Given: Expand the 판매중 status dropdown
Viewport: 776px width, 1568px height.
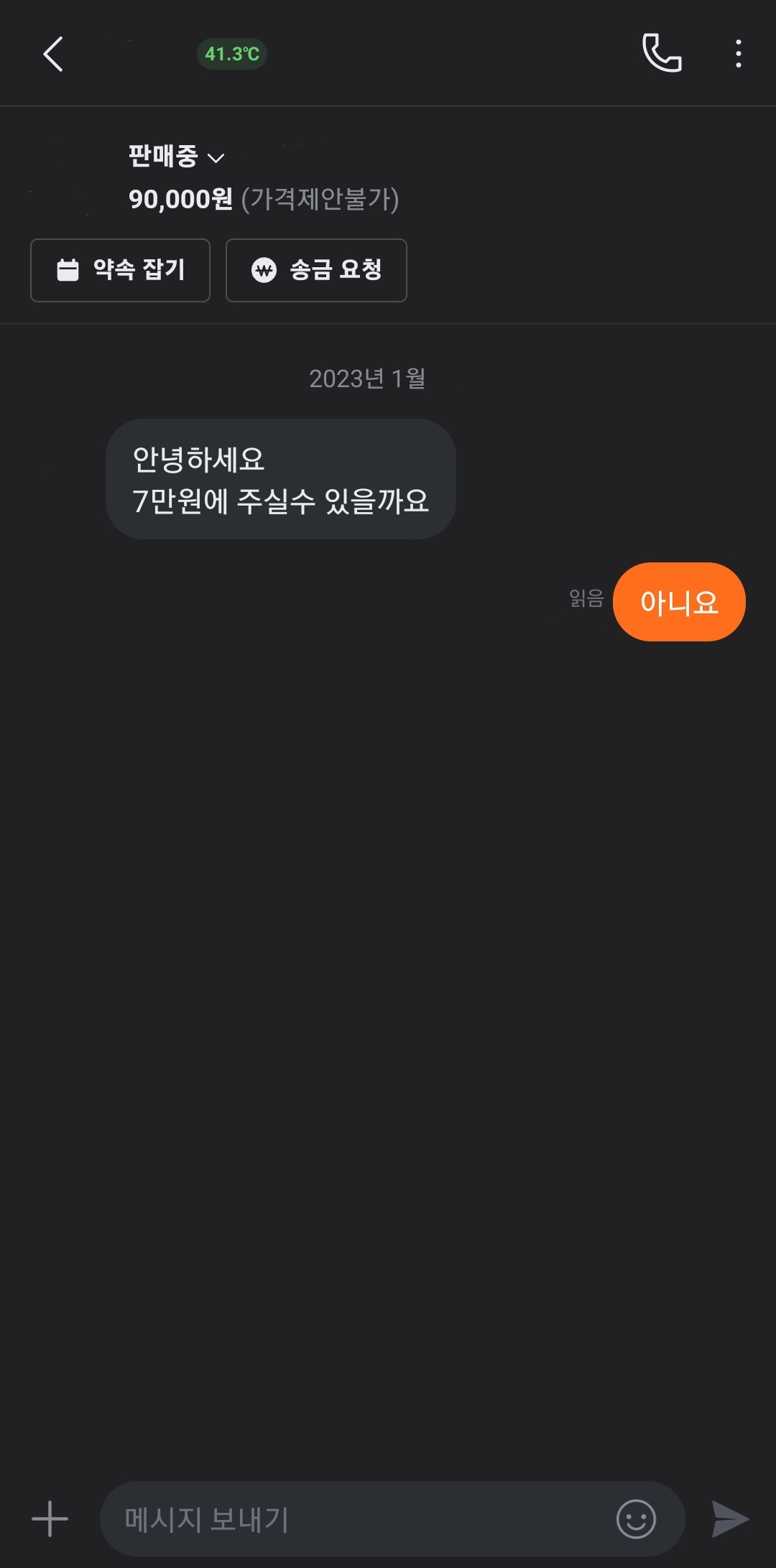Looking at the screenshot, I should (177, 156).
